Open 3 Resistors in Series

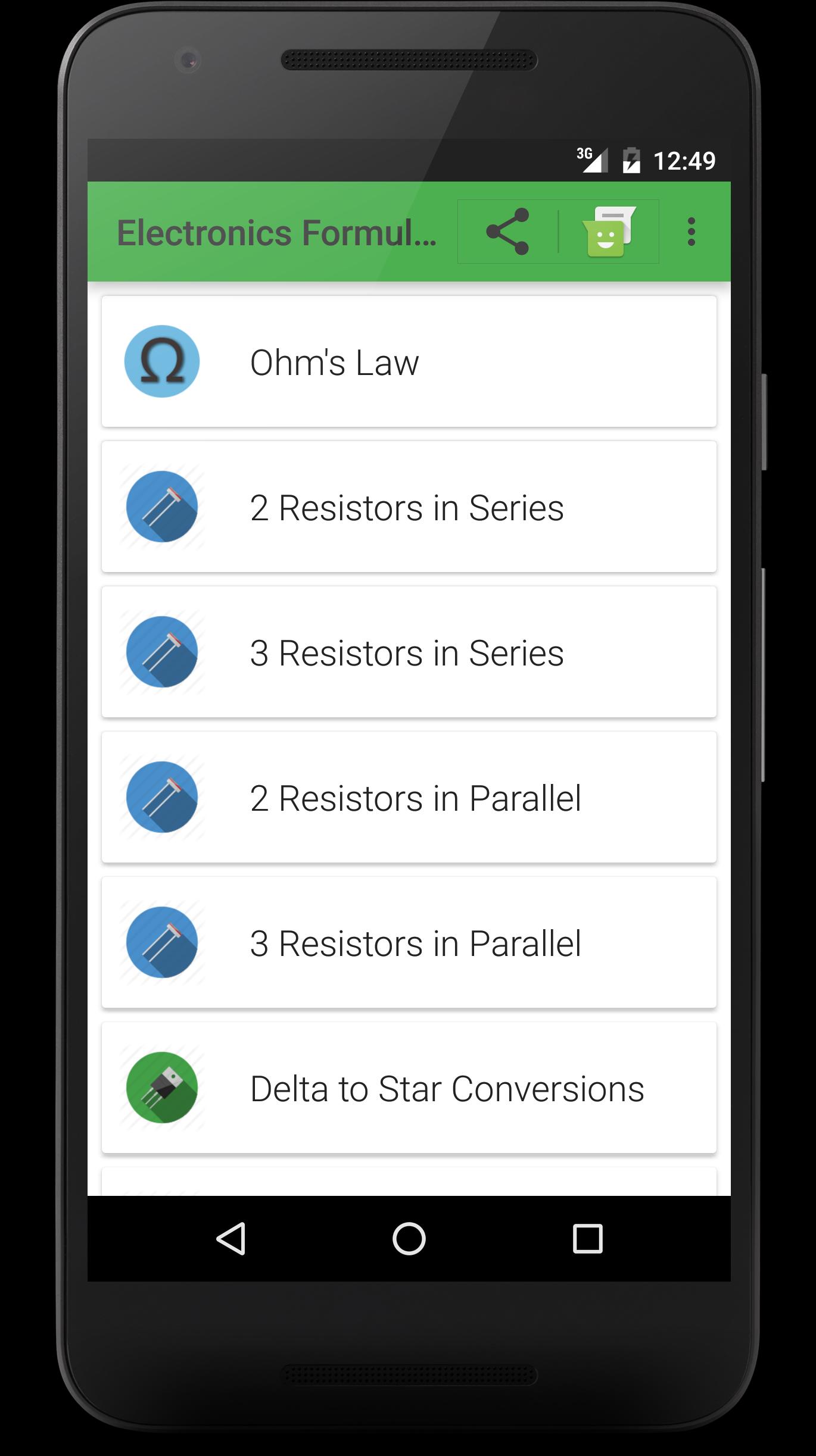(409, 652)
